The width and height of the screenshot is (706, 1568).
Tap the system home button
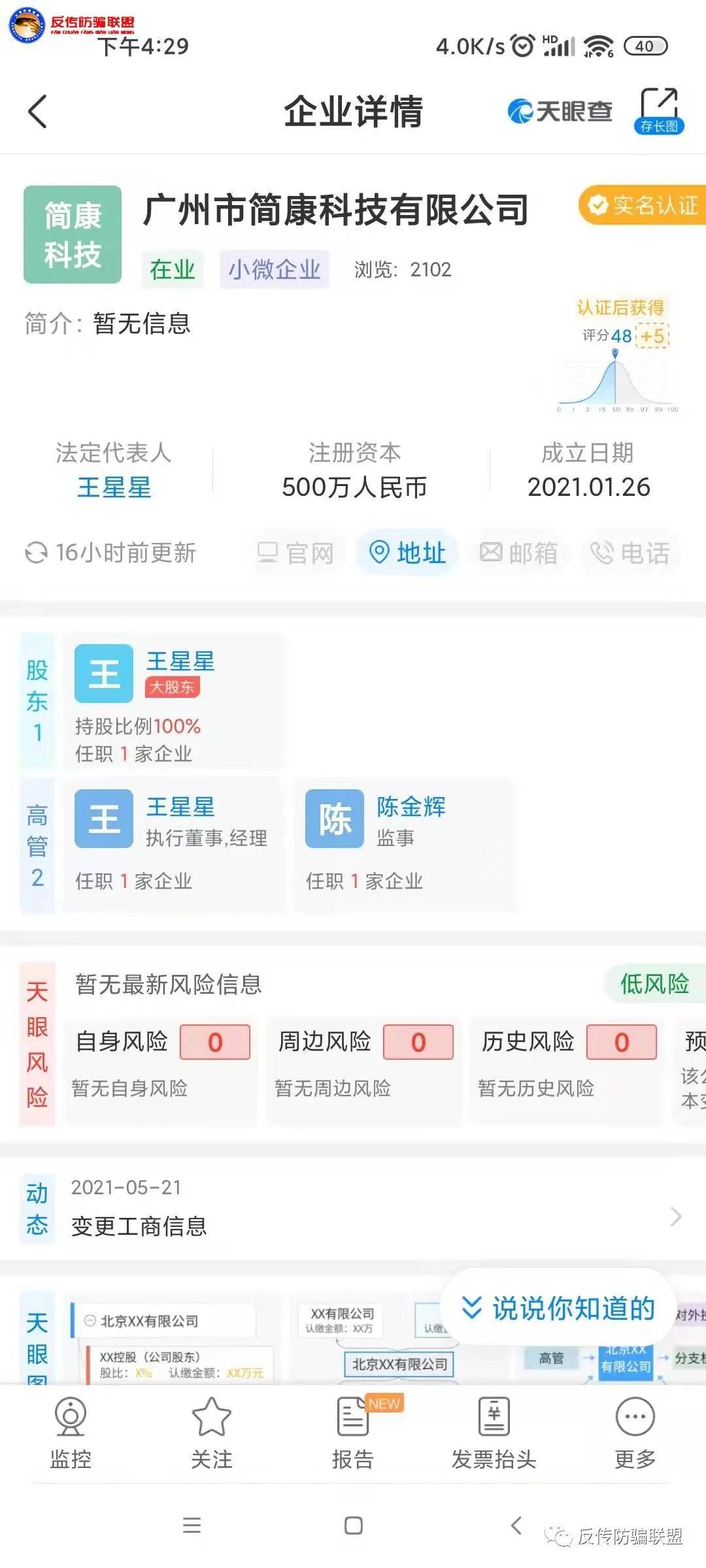(x=354, y=1526)
